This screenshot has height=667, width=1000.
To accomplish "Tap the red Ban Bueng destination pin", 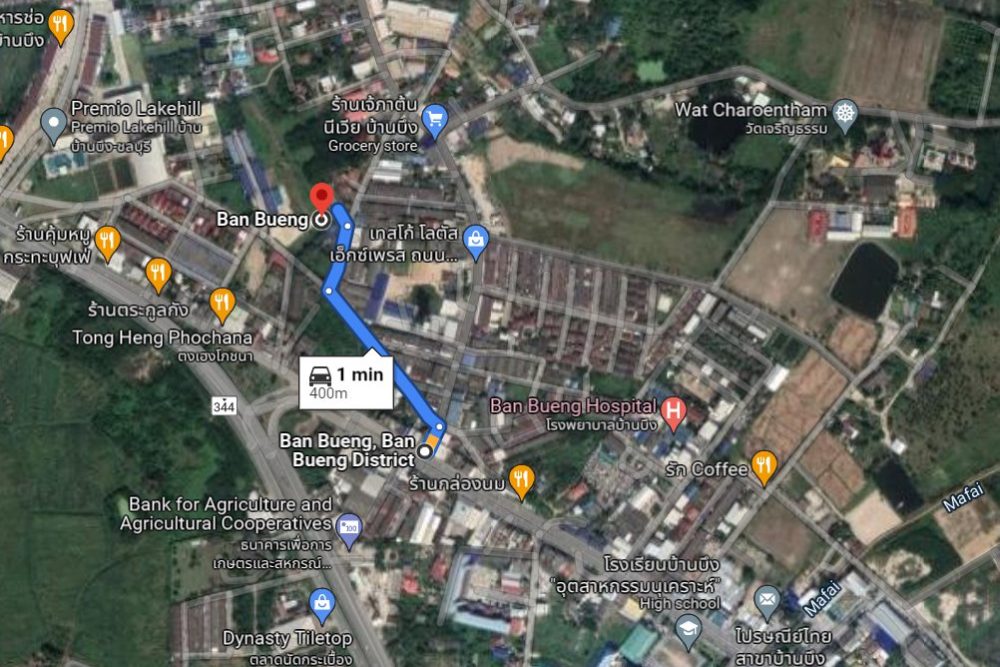I will tap(320, 198).
